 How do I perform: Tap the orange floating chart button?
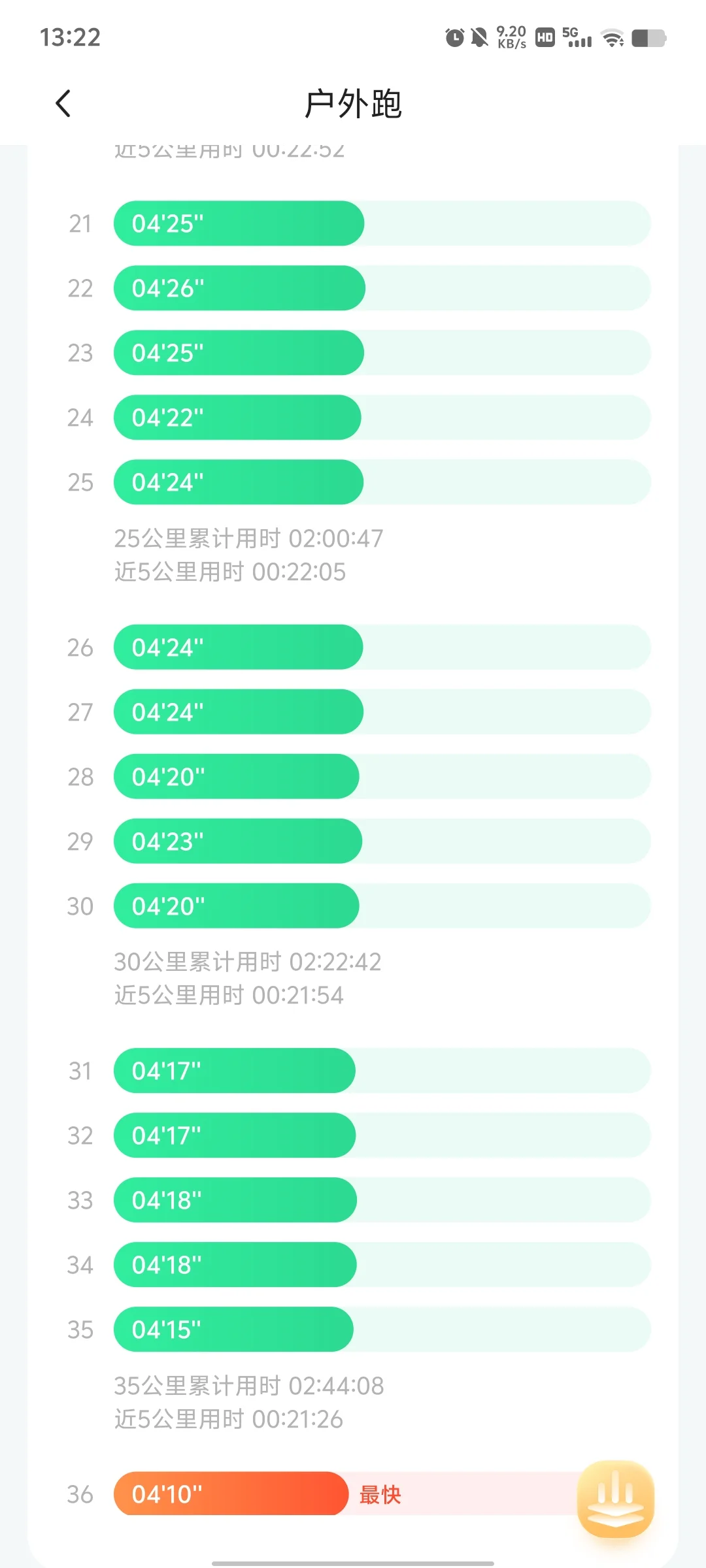click(x=615, y=1499)
